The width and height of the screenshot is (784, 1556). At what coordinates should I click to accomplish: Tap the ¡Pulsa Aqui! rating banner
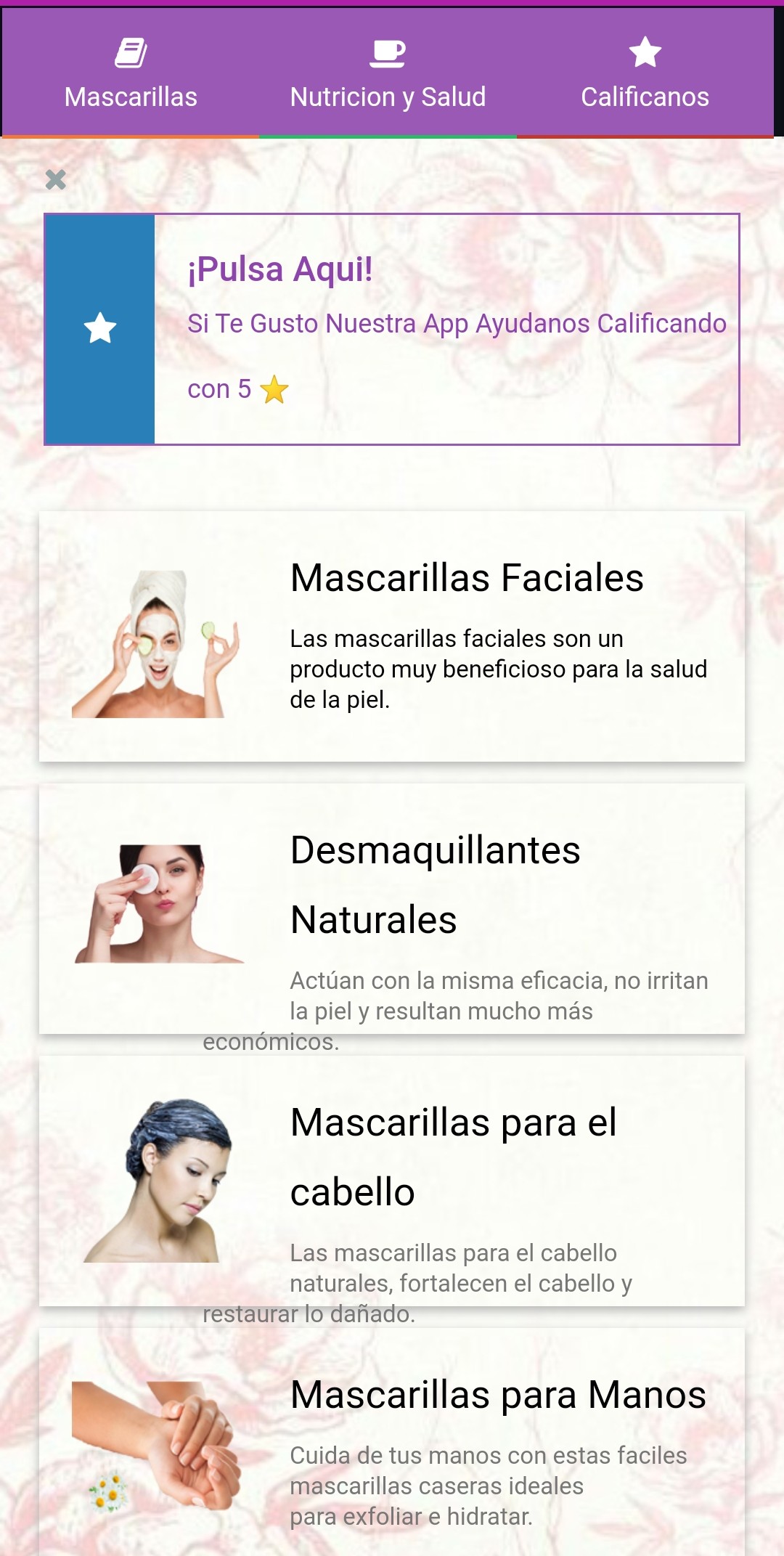click(x=392, y=329)
